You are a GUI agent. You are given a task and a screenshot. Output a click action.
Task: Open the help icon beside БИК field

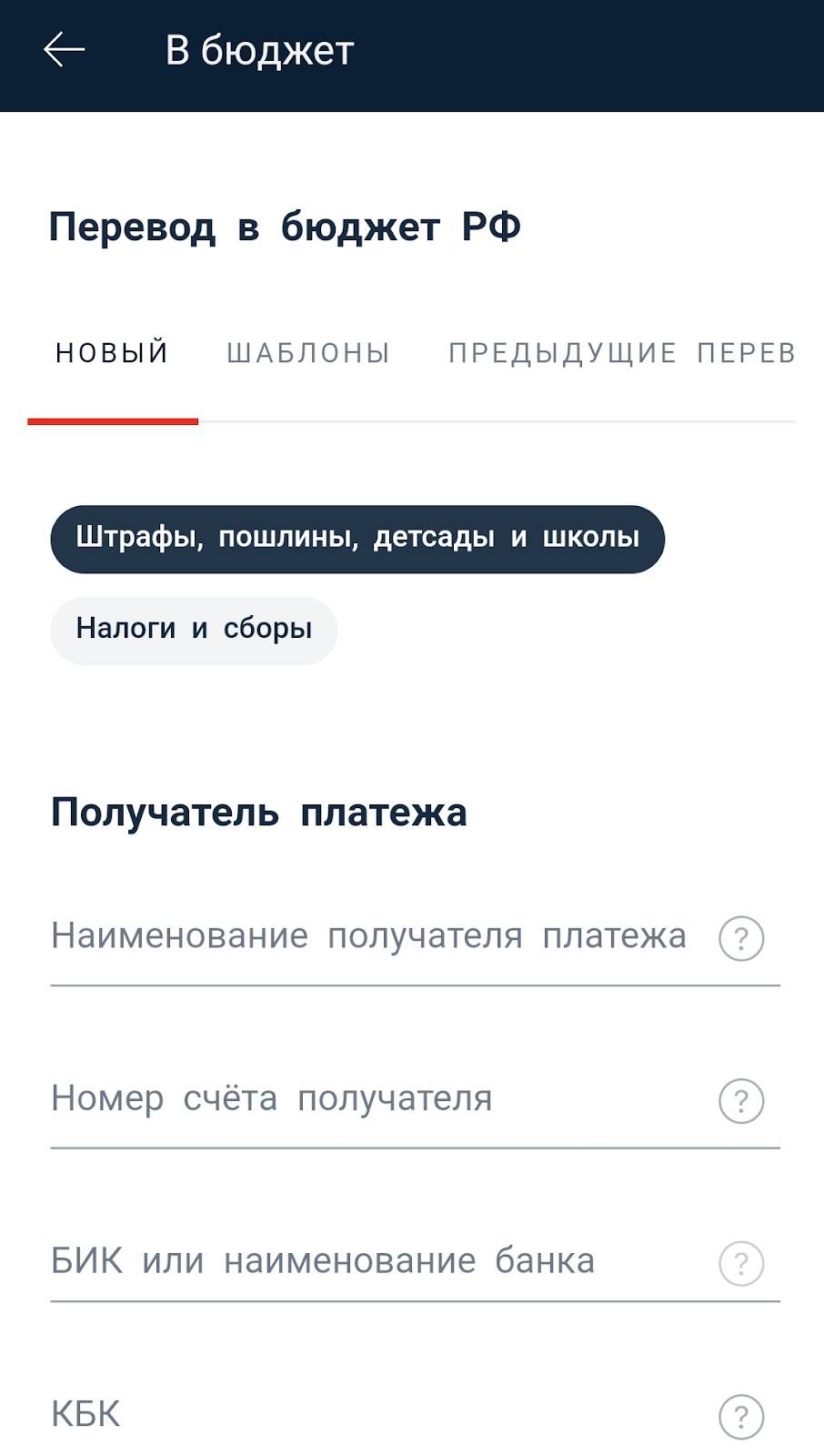(741, 1263)
